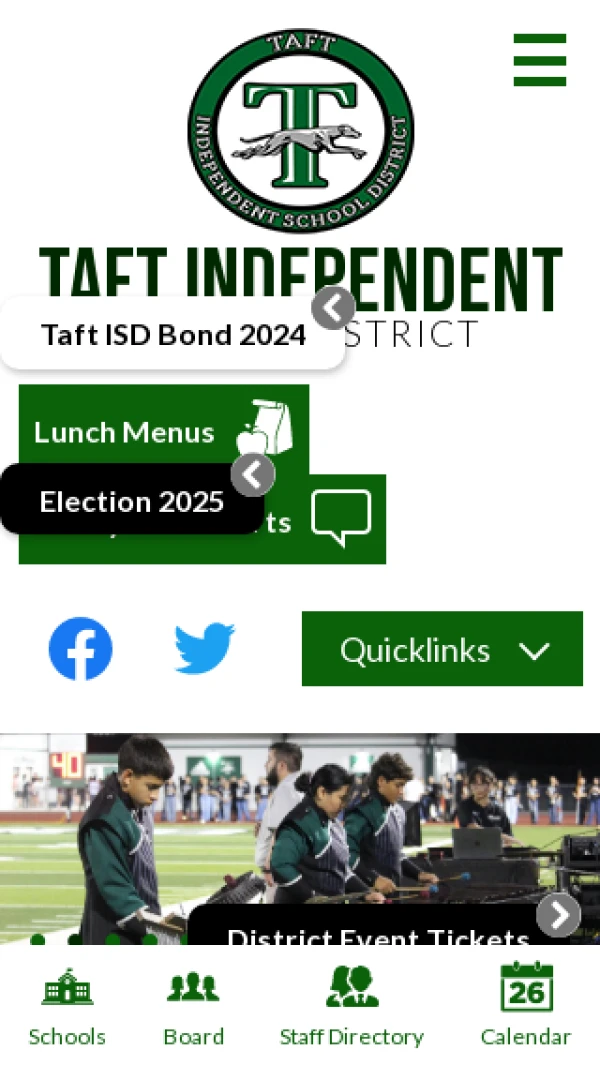The image size is (600, 1065).
Task: View the district Calendar
Action: pyautogui.click(x=526, y=1005)
